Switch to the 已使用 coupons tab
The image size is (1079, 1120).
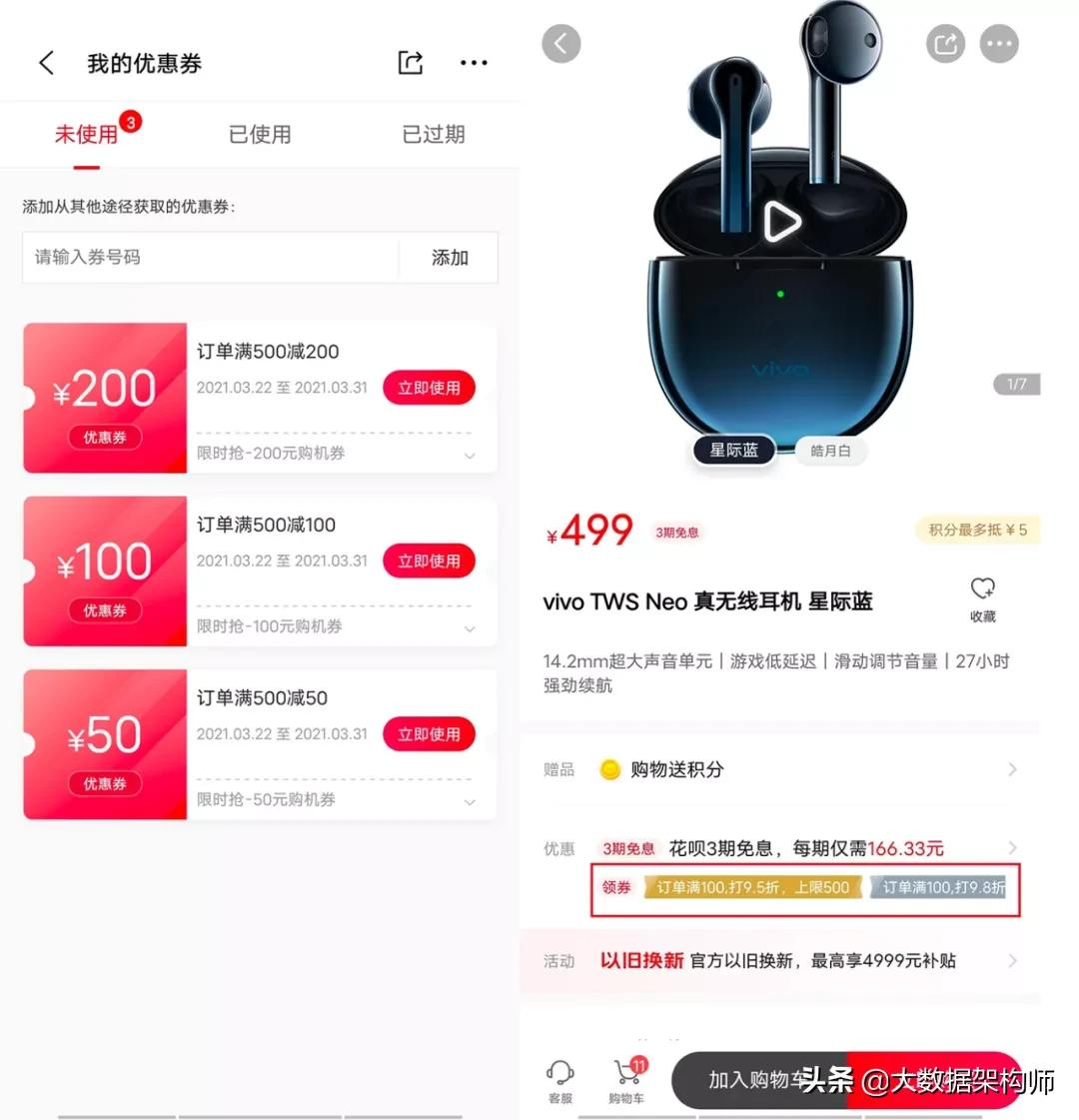[259, 135]
